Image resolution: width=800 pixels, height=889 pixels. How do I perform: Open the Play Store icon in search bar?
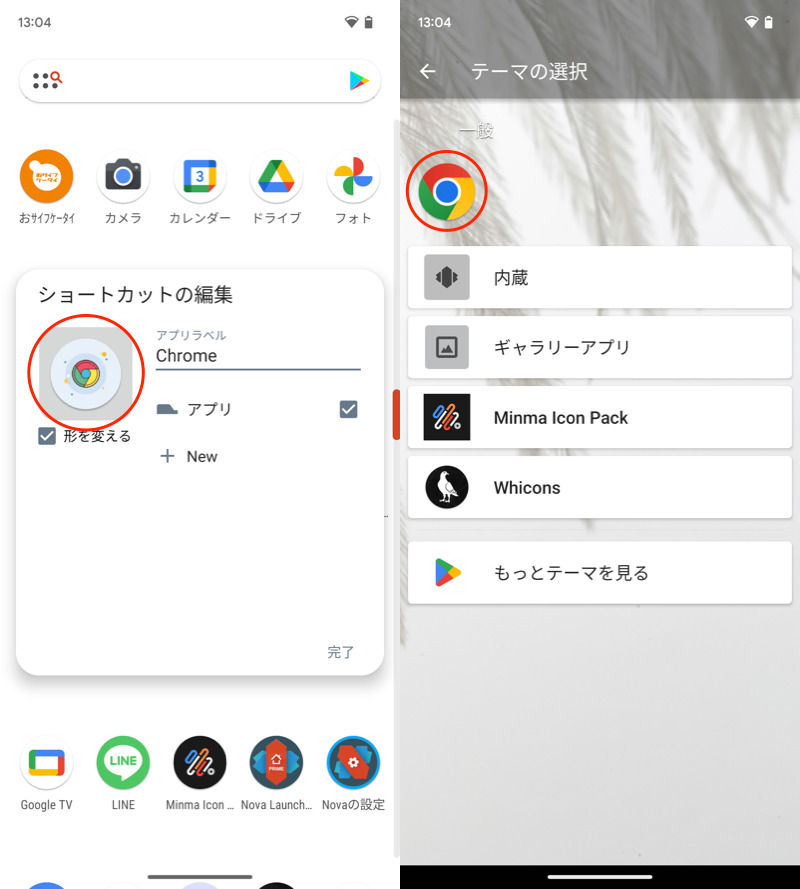click(x=359, y=81)
